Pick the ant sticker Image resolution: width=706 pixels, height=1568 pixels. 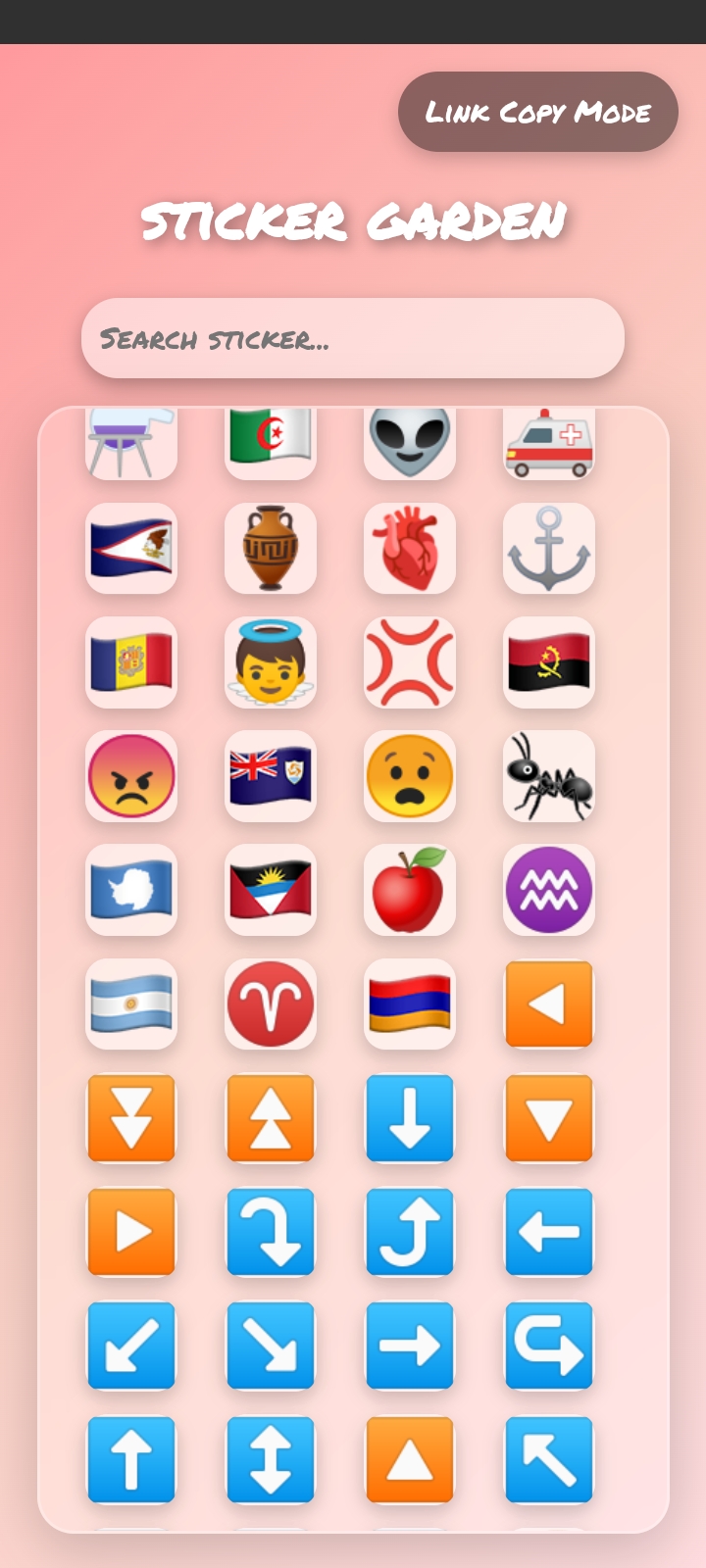pos(549,775)
